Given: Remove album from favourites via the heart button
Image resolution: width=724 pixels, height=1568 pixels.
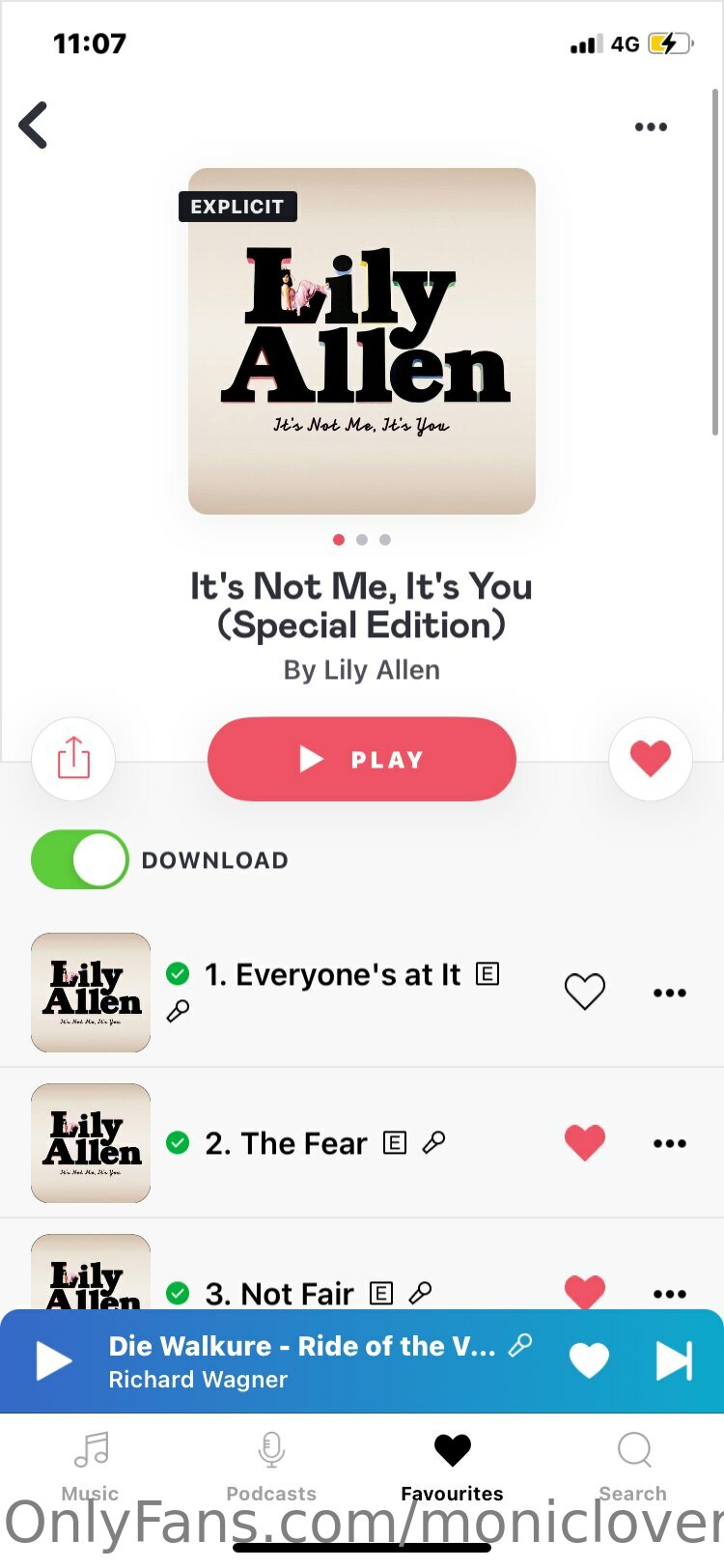Looking at the screenshot, I should [x=650, y=759].
